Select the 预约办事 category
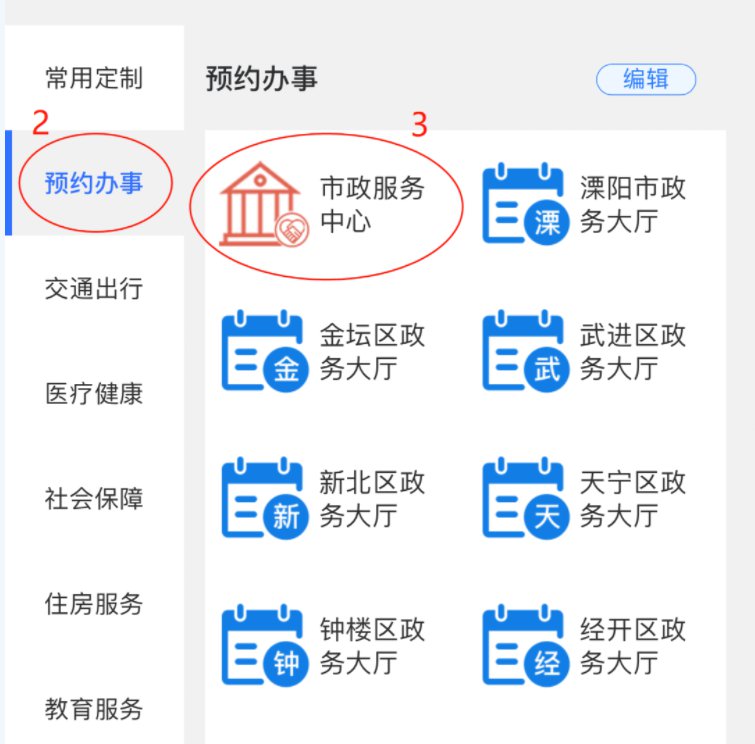 (x=94, y=183)
